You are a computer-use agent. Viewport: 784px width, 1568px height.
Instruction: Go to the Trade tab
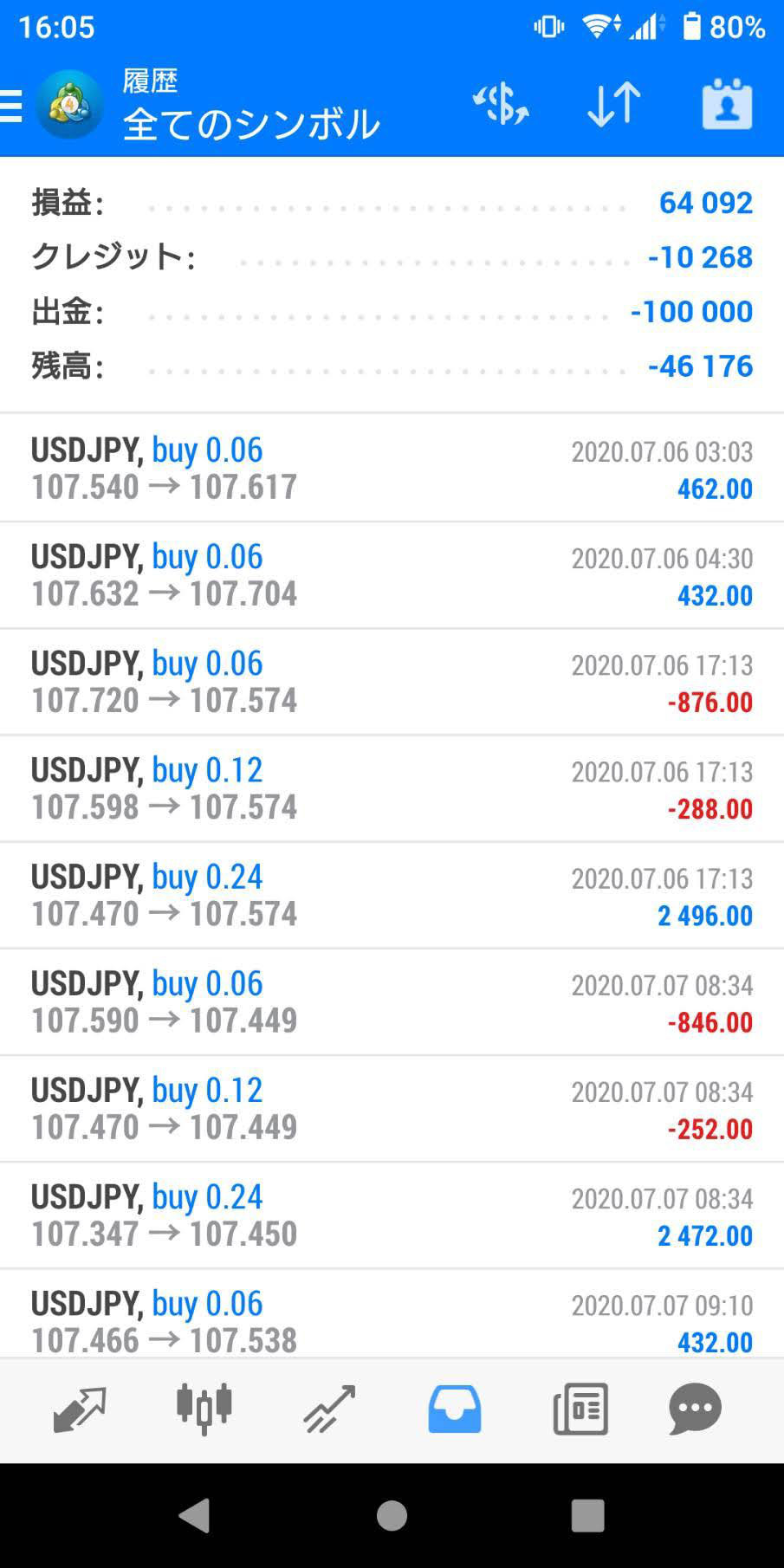point(329,1409)
